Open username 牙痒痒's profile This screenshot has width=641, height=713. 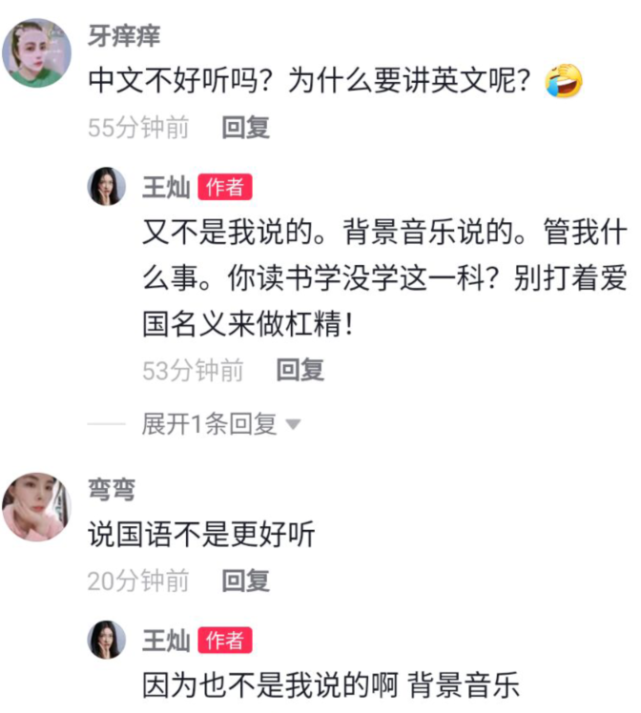pos(124,37)
